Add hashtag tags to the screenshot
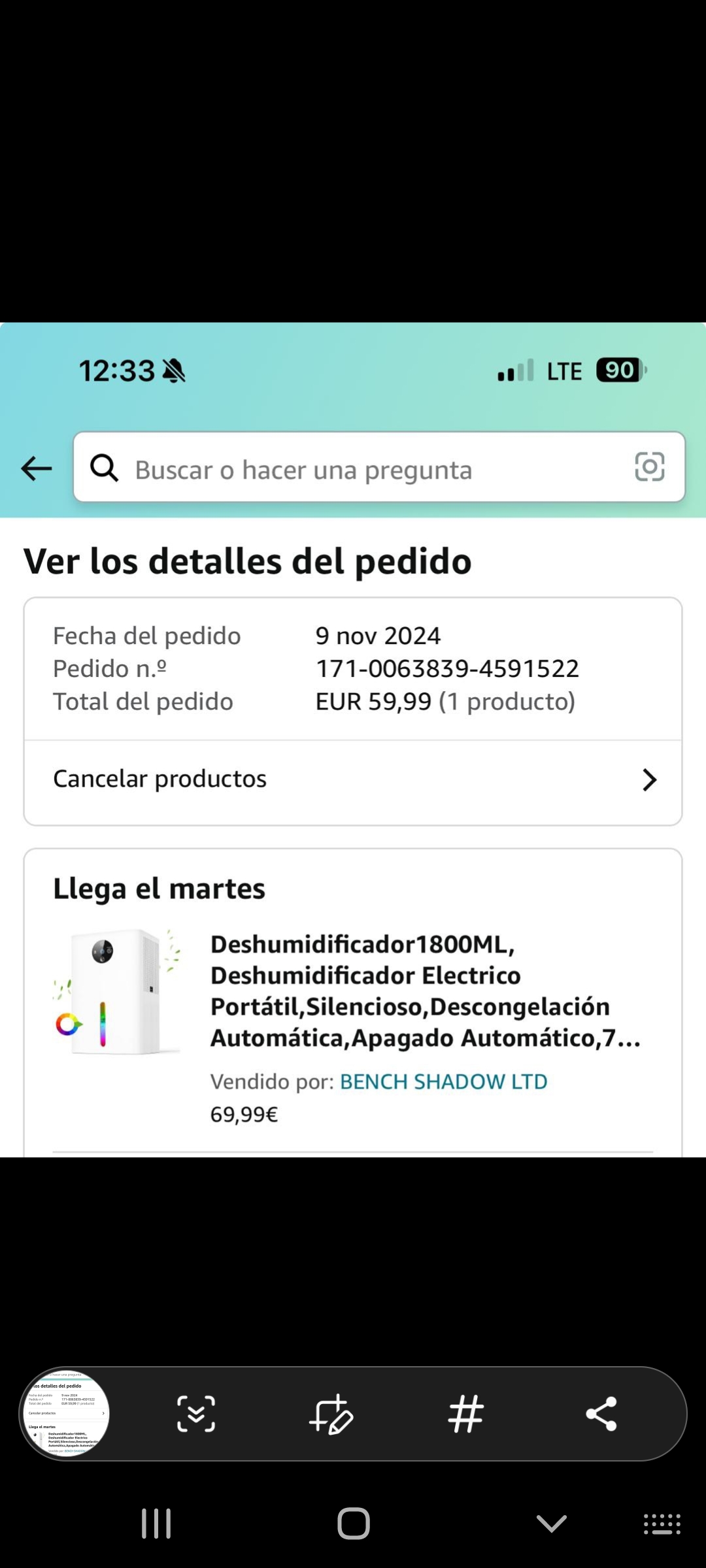The width and height of the screenshot is (706, 1568). (466, 1414)
